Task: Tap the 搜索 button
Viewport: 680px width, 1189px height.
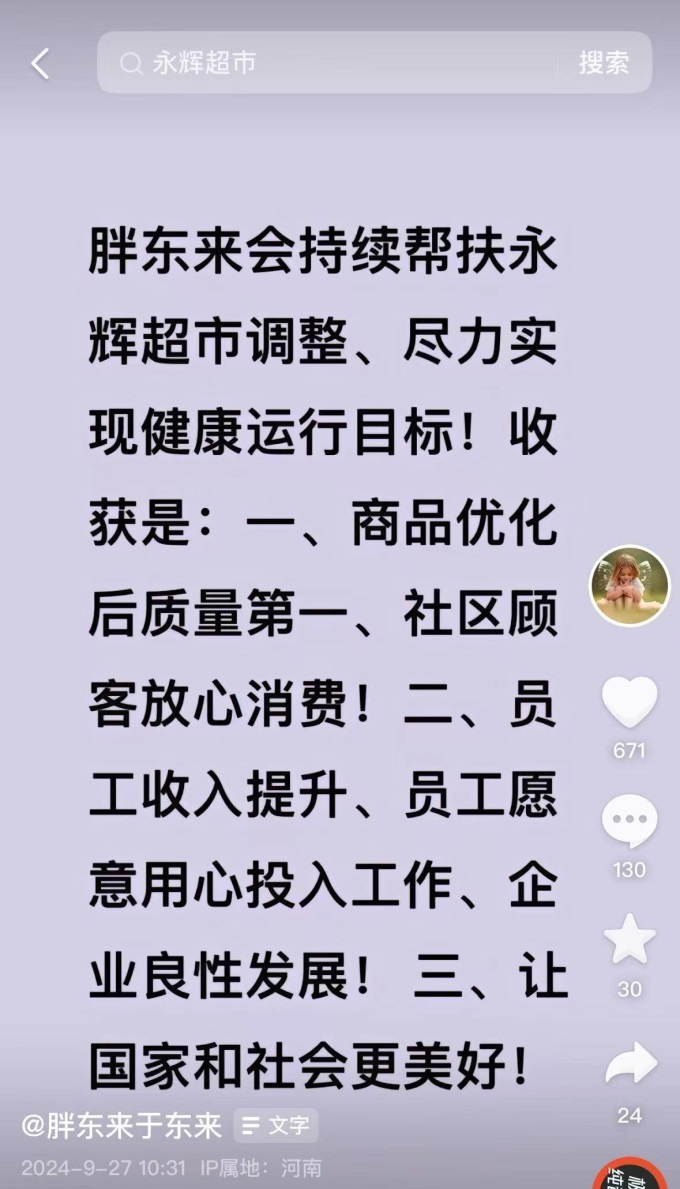Action: tap(604, 63)
